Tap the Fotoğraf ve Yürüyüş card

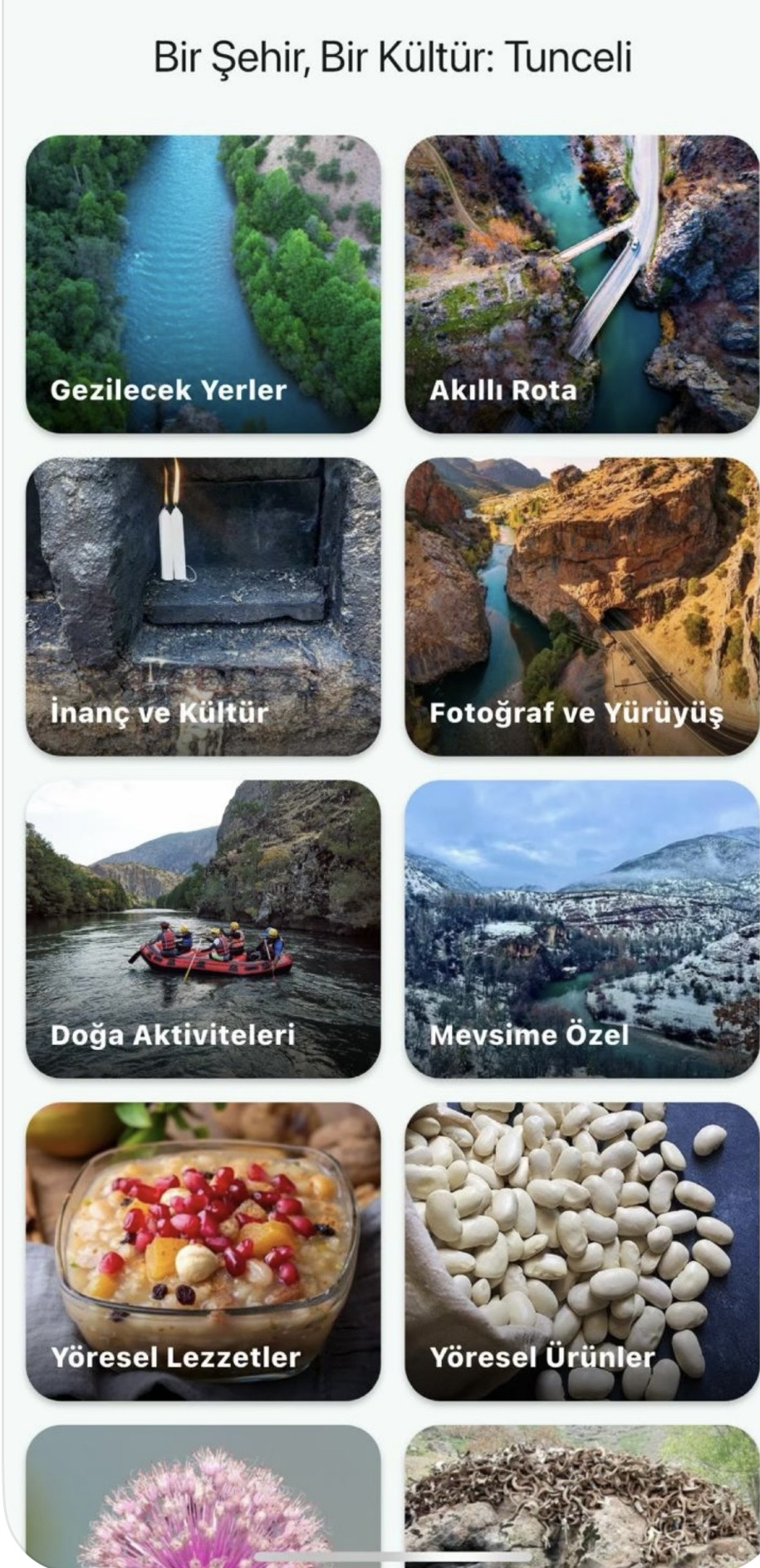[x=581, y=606]
